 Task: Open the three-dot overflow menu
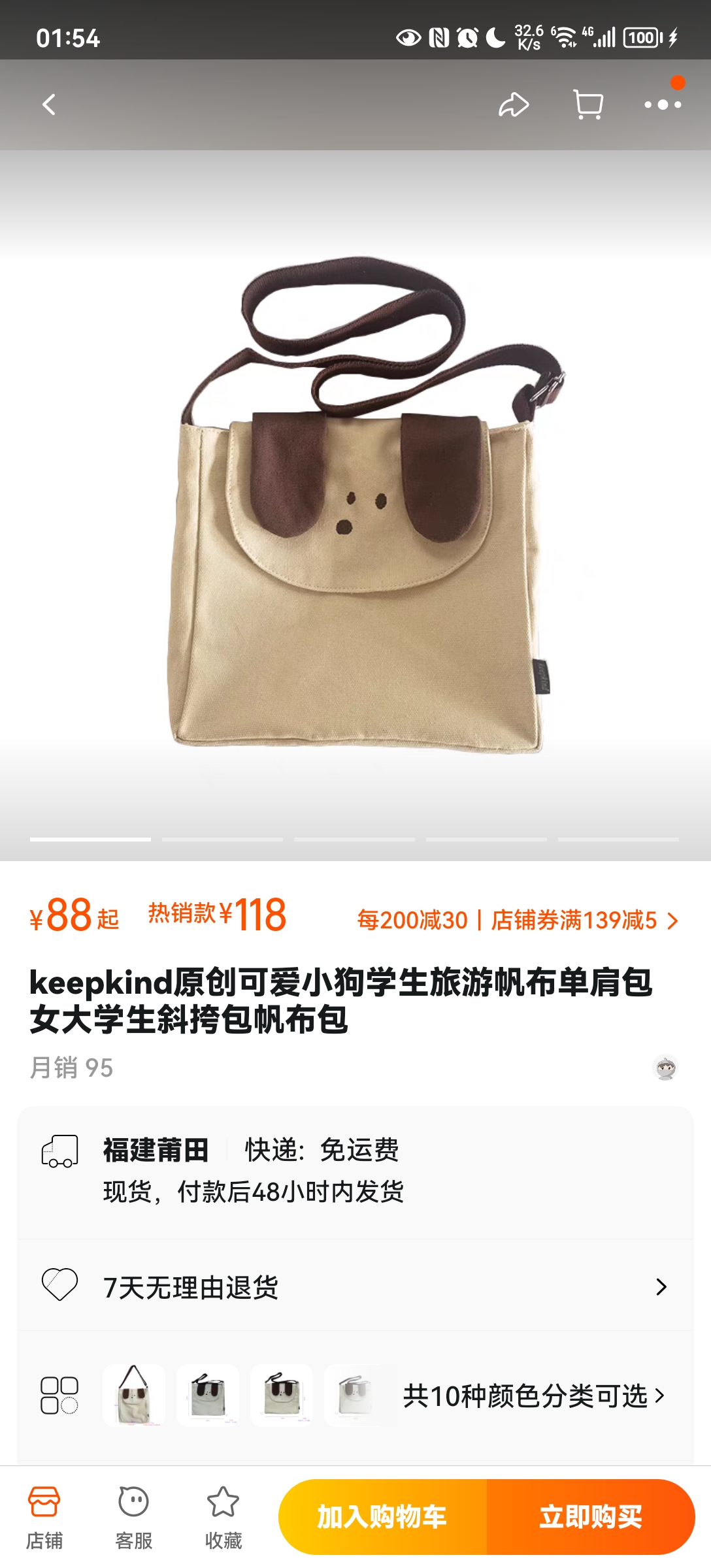pos(662,105)
